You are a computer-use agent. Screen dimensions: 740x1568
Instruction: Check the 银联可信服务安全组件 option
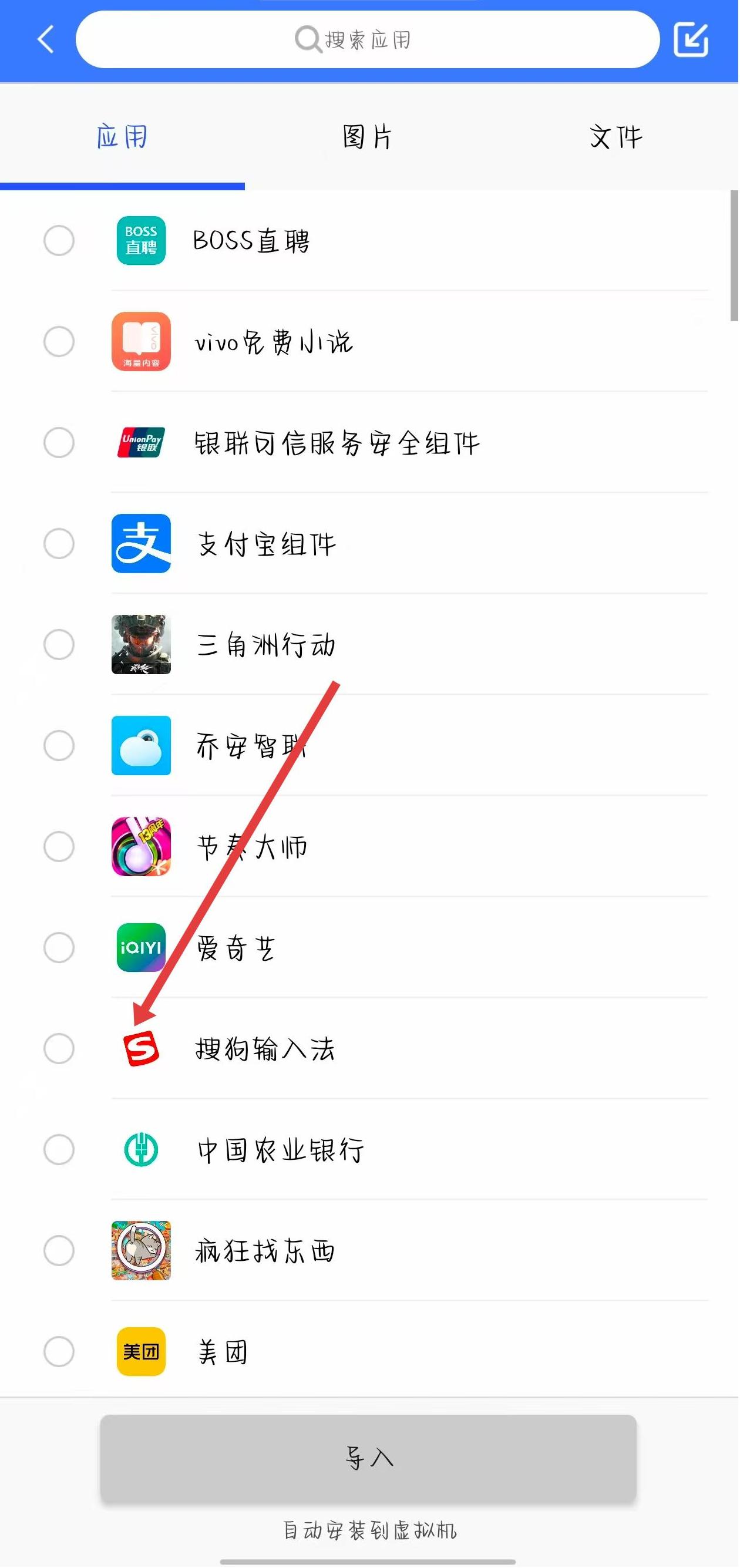(x=59, y=443)
